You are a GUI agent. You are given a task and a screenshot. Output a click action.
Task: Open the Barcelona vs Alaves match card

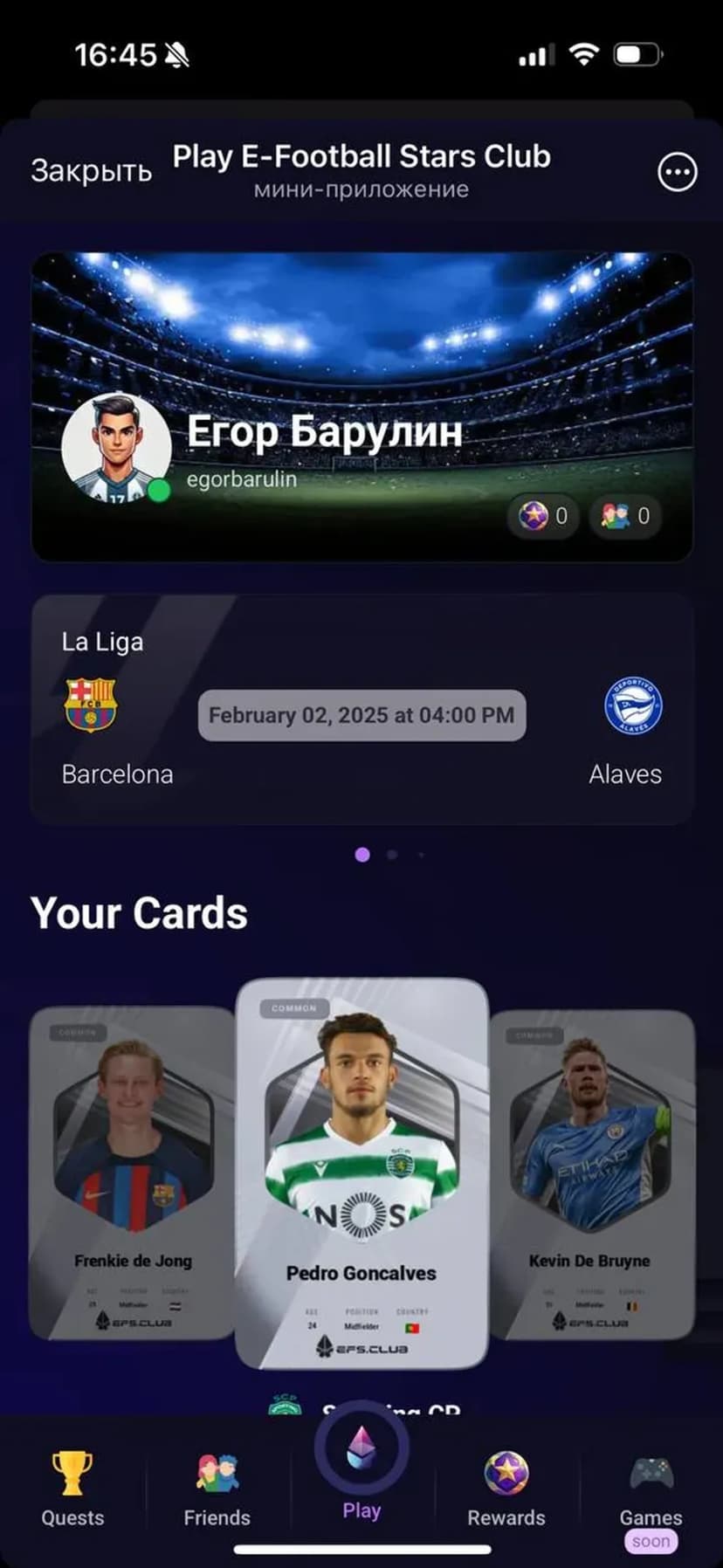click(361, 709)
